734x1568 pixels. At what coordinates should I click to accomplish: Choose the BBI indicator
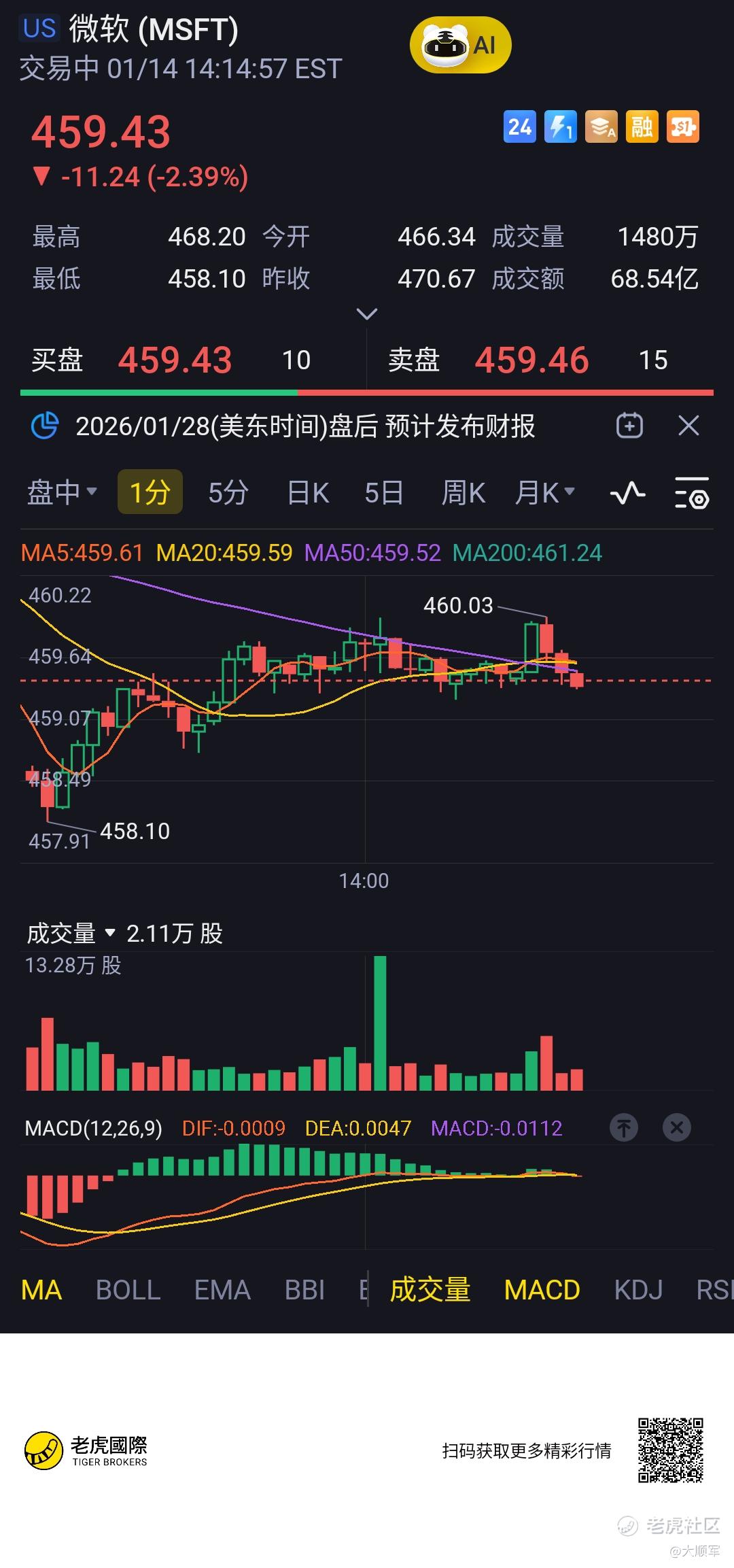304,1290
